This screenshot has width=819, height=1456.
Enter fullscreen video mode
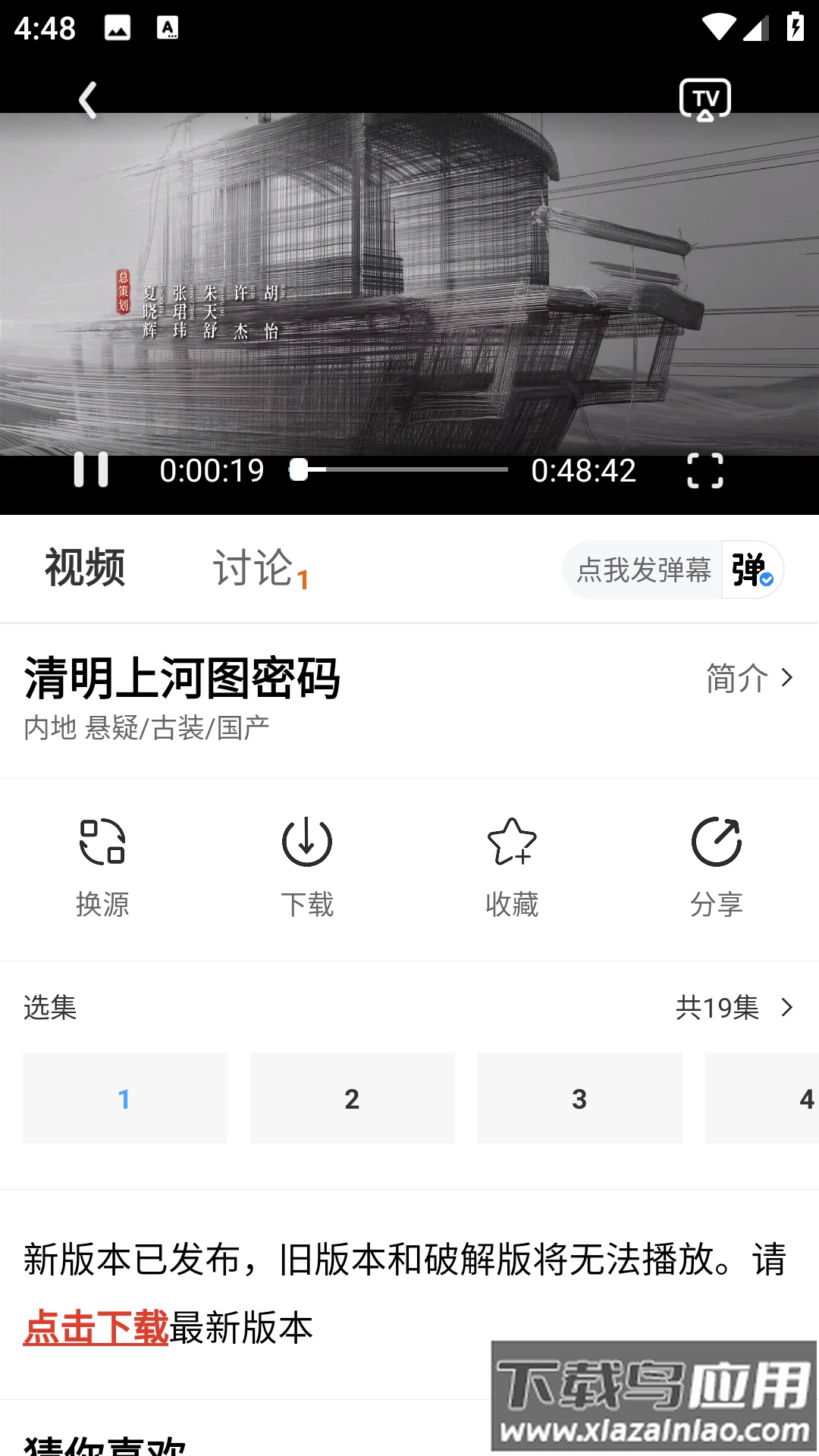click(704, 470)
